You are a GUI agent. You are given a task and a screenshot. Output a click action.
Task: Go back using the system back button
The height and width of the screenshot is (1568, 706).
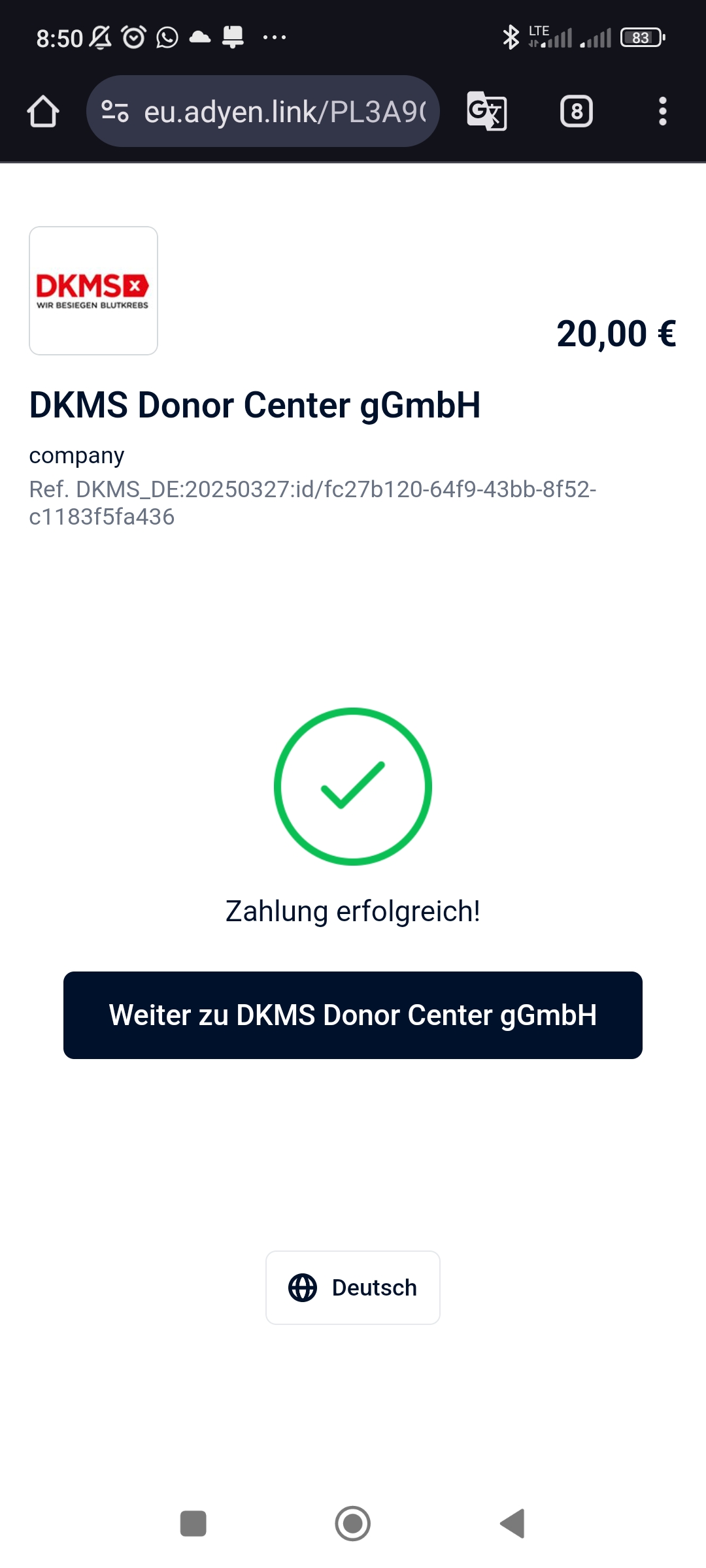pyautogui.click(x=513, y=1524)
